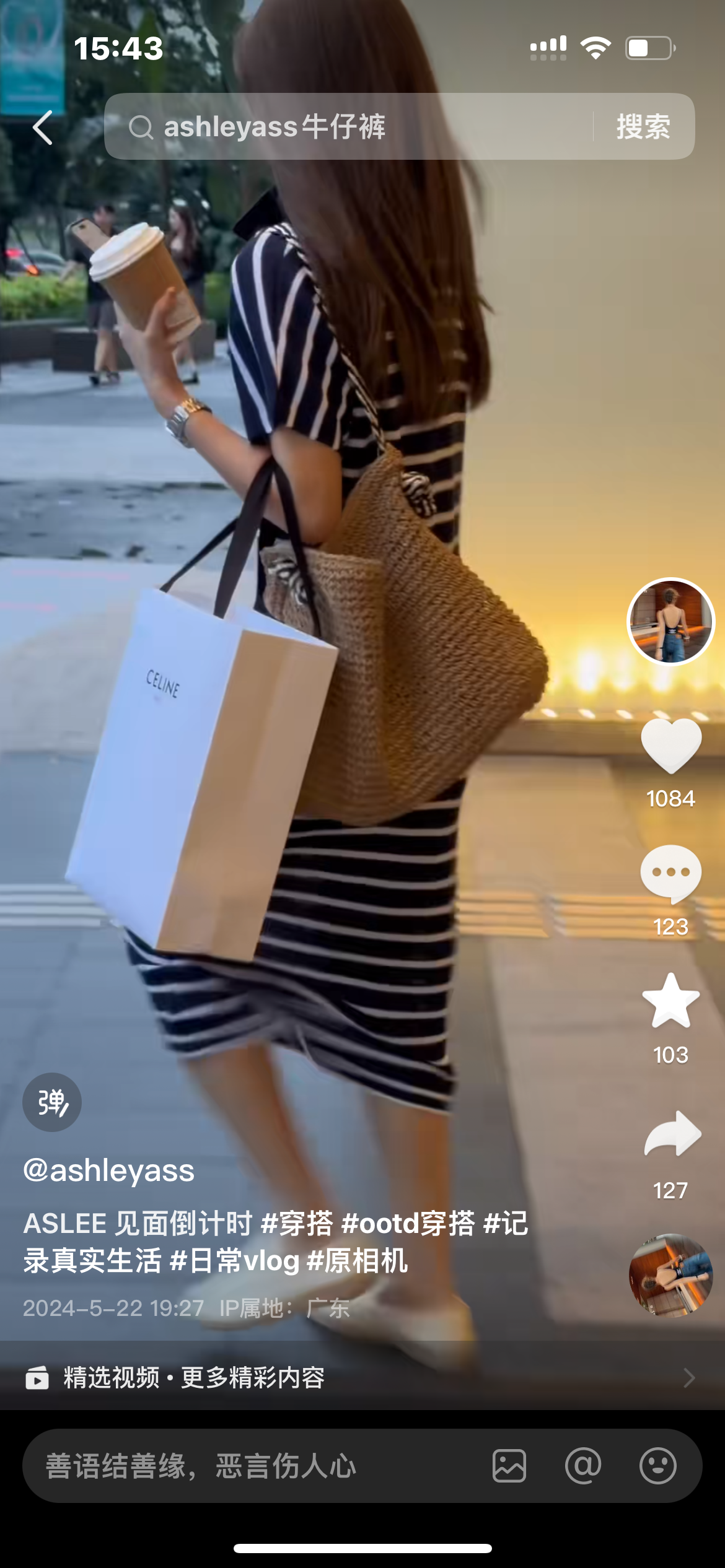Go back using the back arrow

(42, 128)
